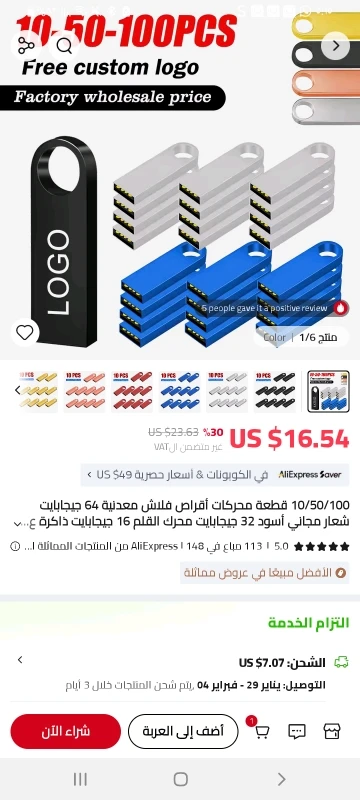Add item to wishlist with heart icon

click(24, 333)
